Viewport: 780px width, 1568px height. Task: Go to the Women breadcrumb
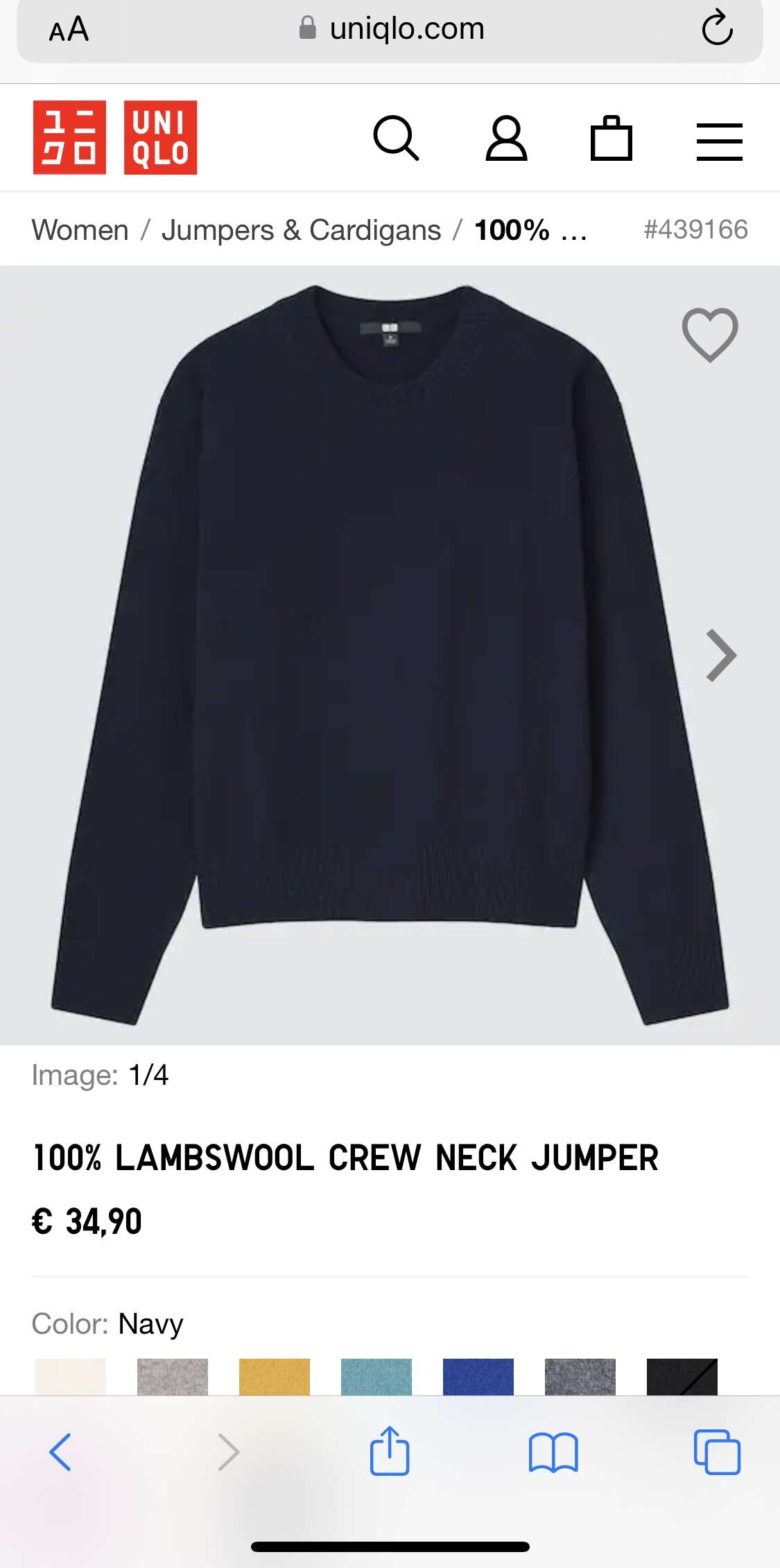[80, 230]
